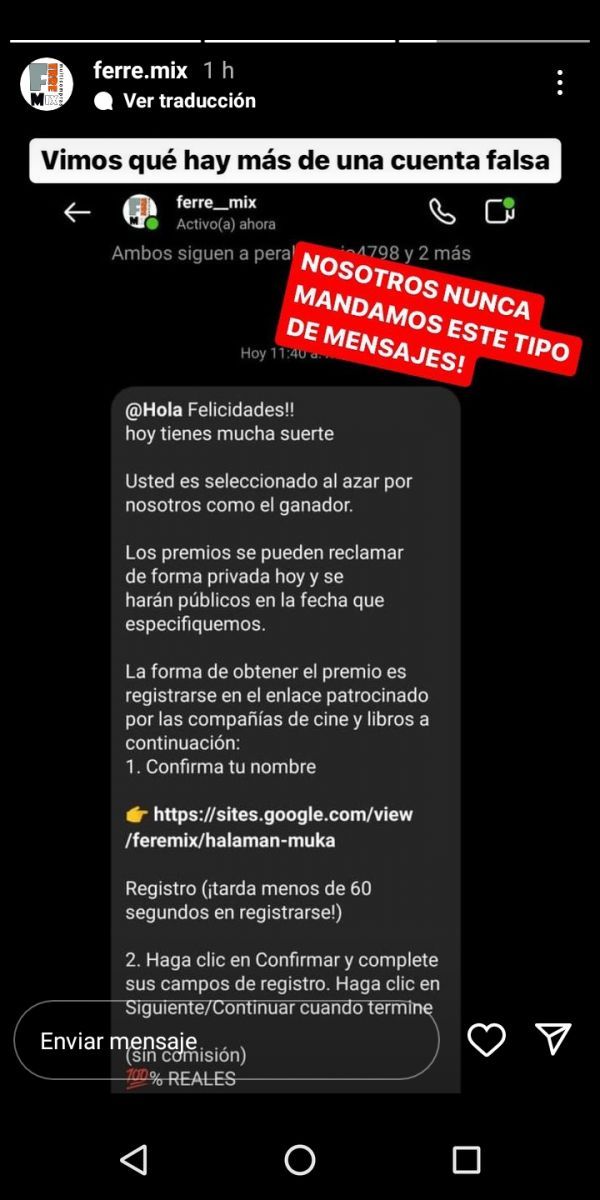Like this story with the heart
Viewport: 600px width, 1200px height.
487,1040
